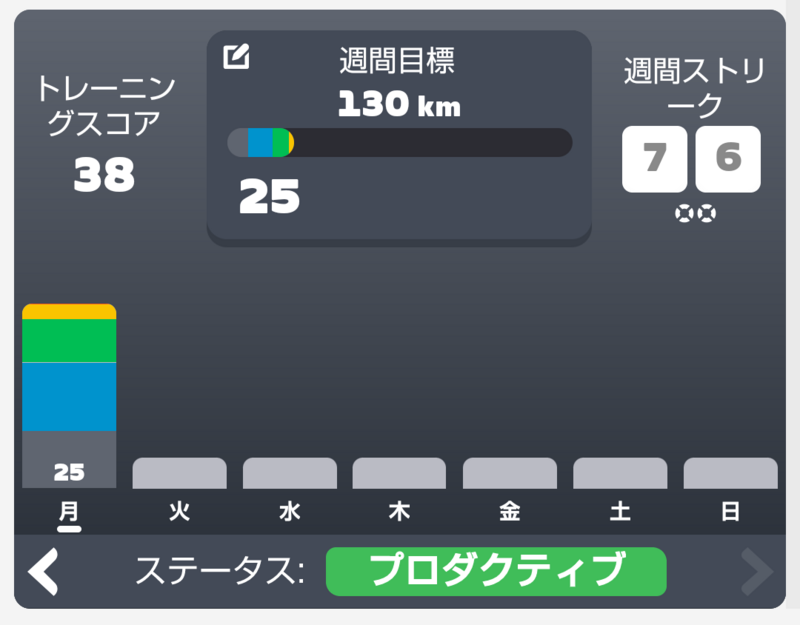Edit the weekly goal (週間目標)
This screenshot has height=625, width=800.
[236, 57]
